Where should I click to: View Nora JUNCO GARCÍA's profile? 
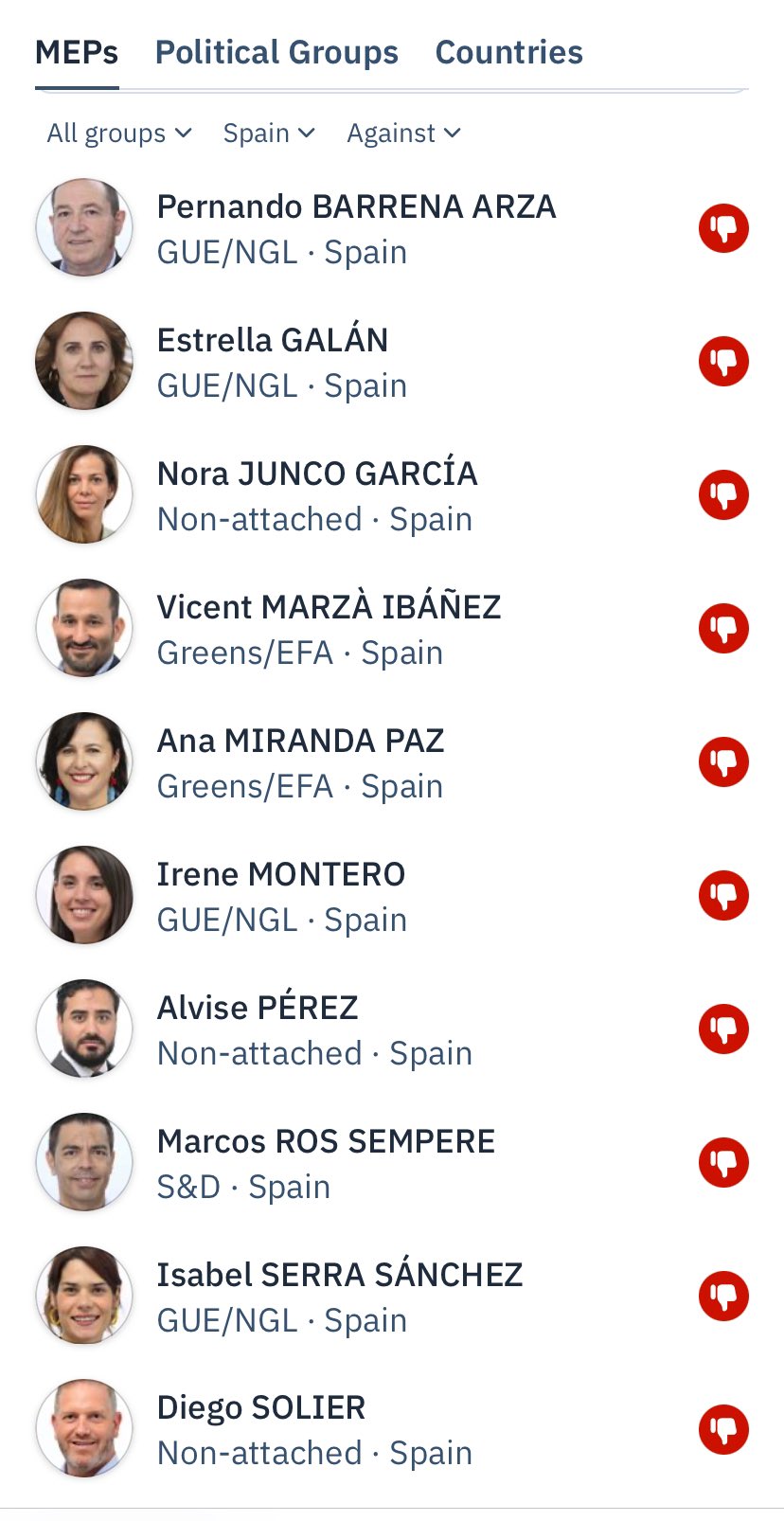392,495
